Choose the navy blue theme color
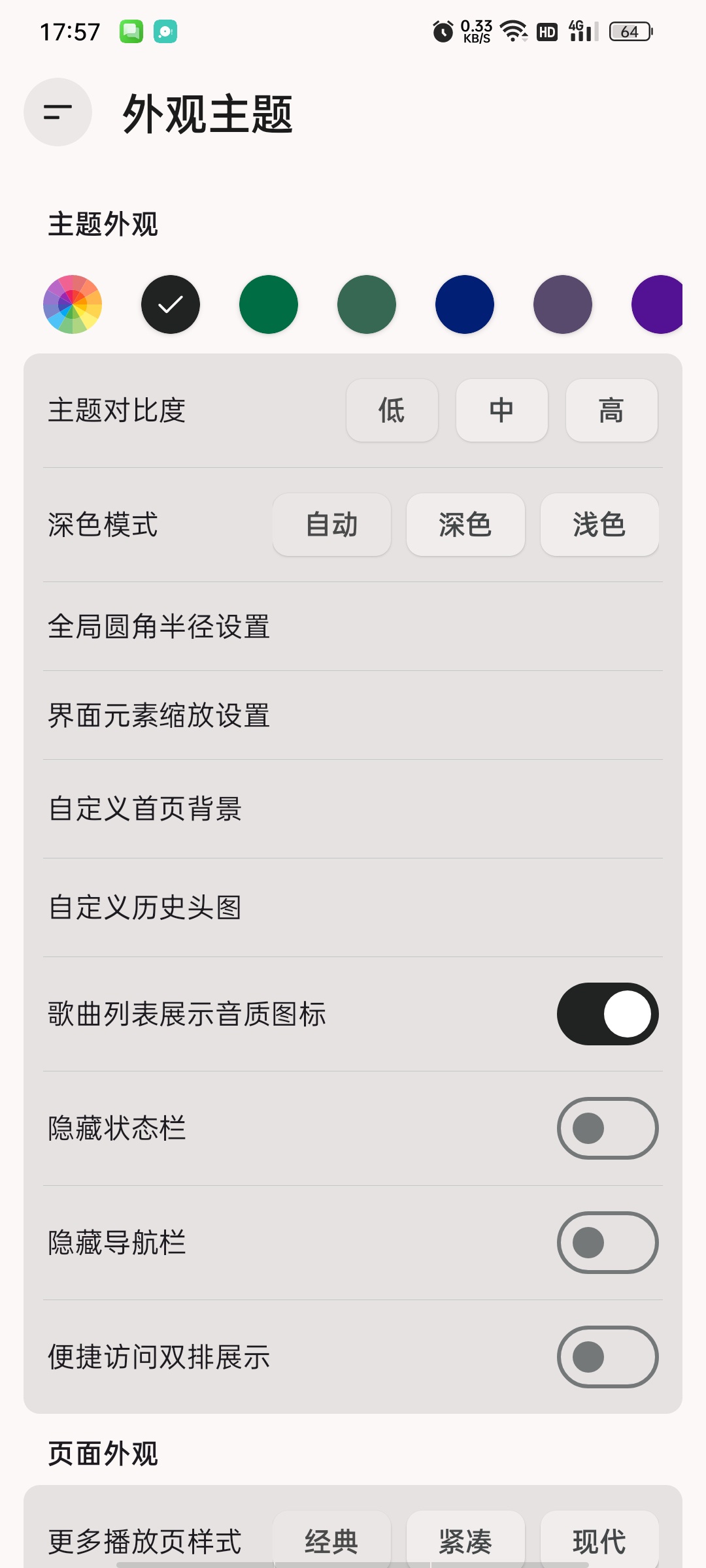706x1568 pixels. tap(465, 304)
